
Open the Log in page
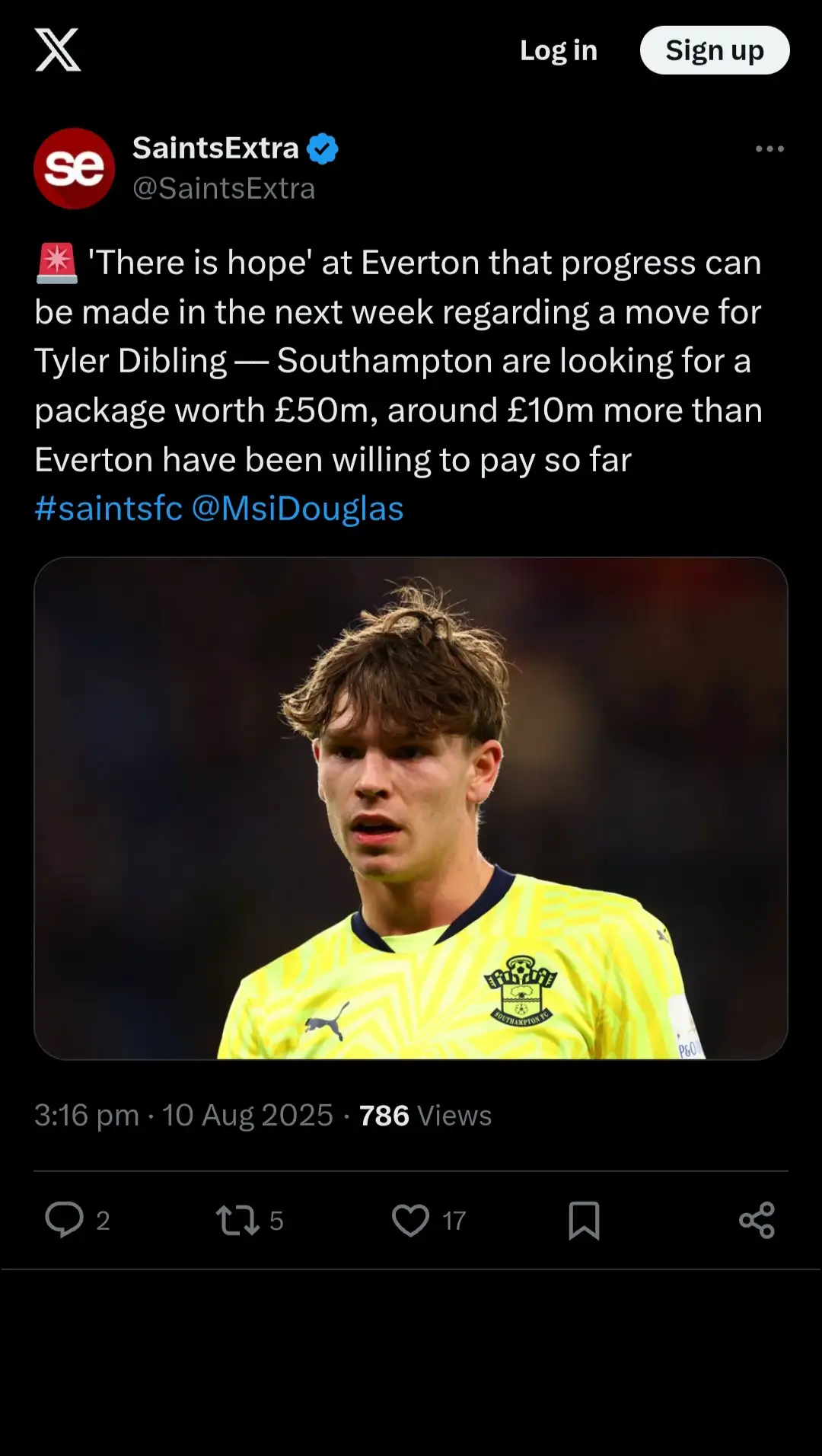click(x=558, y=50)
